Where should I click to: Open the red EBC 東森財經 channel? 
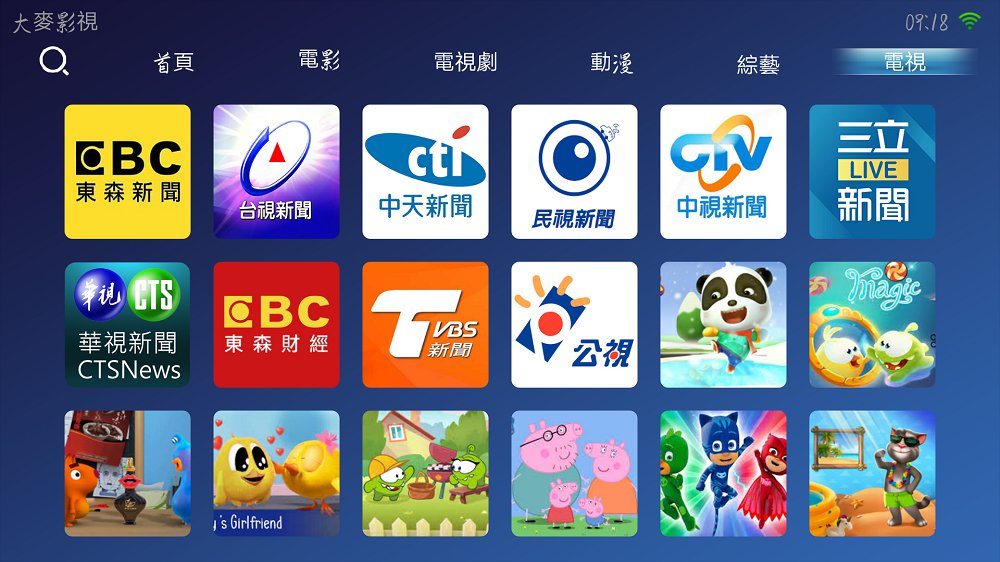(x=277, y=325)
